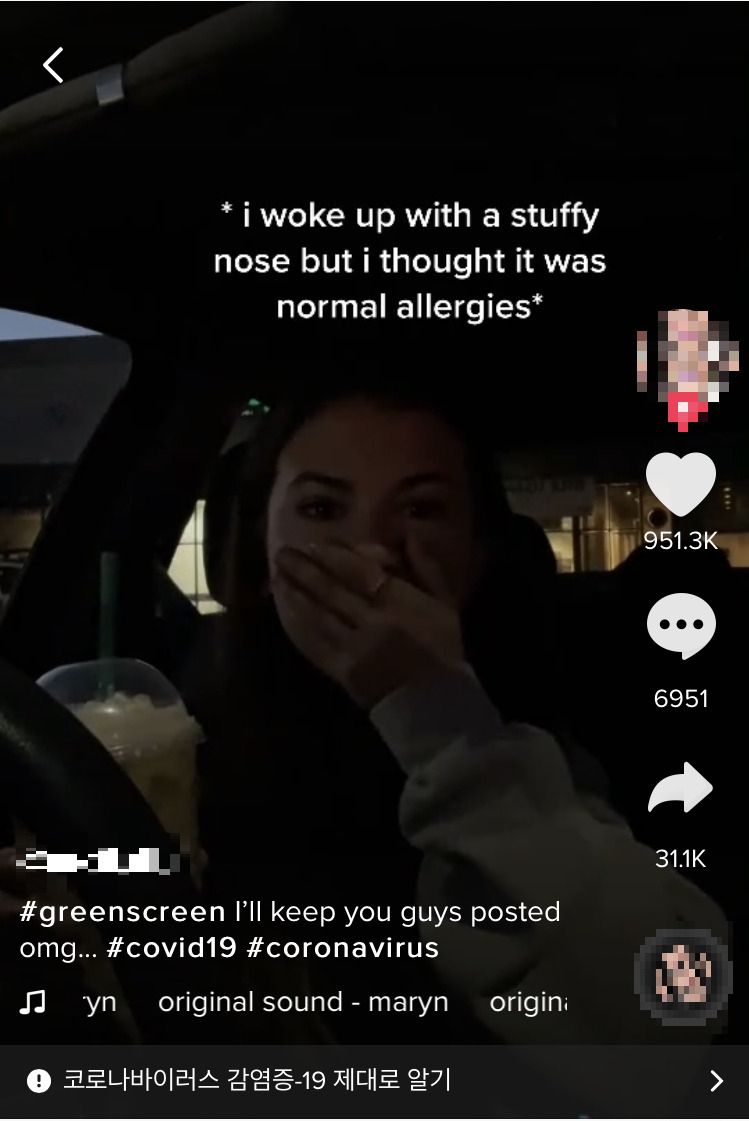Open the #greenscreen hashtag
This screenshot has height=1121, width=749.
(x=122, y=912)
